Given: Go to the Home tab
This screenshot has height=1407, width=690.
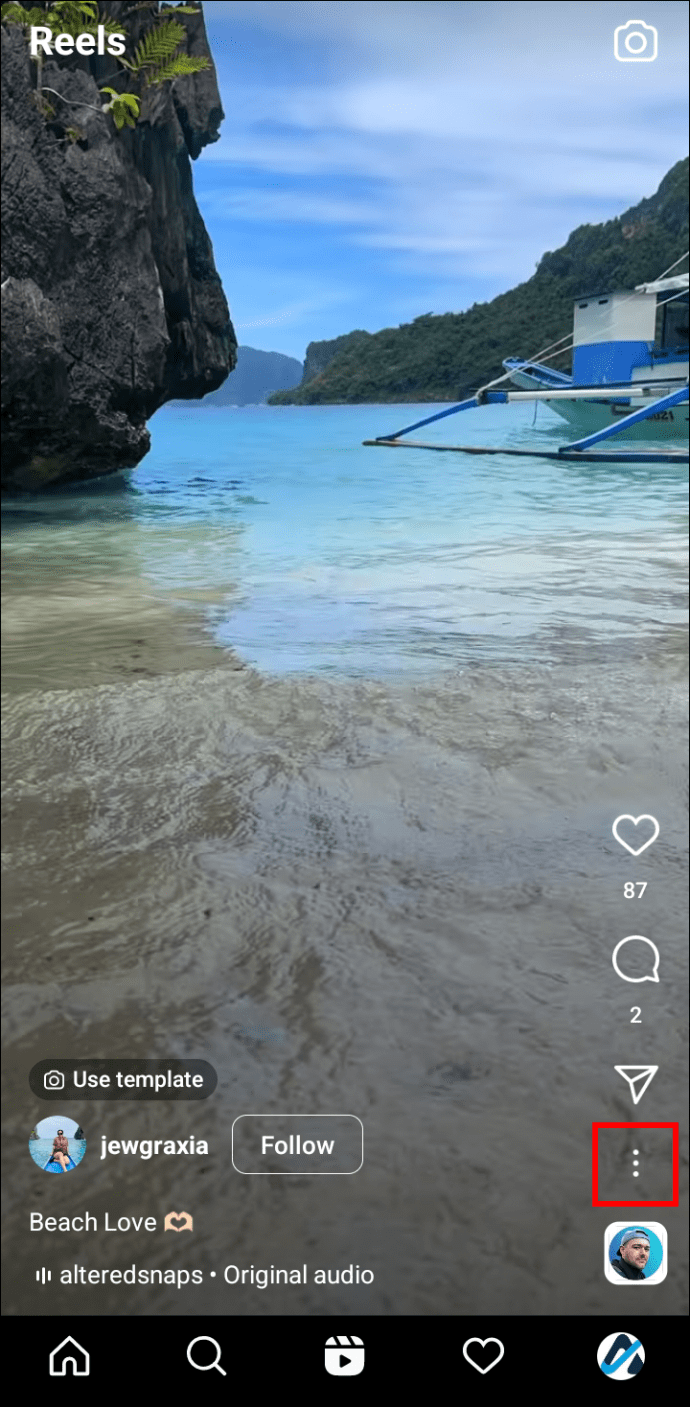Looking at the screenshot, I should pos(69,1357).
